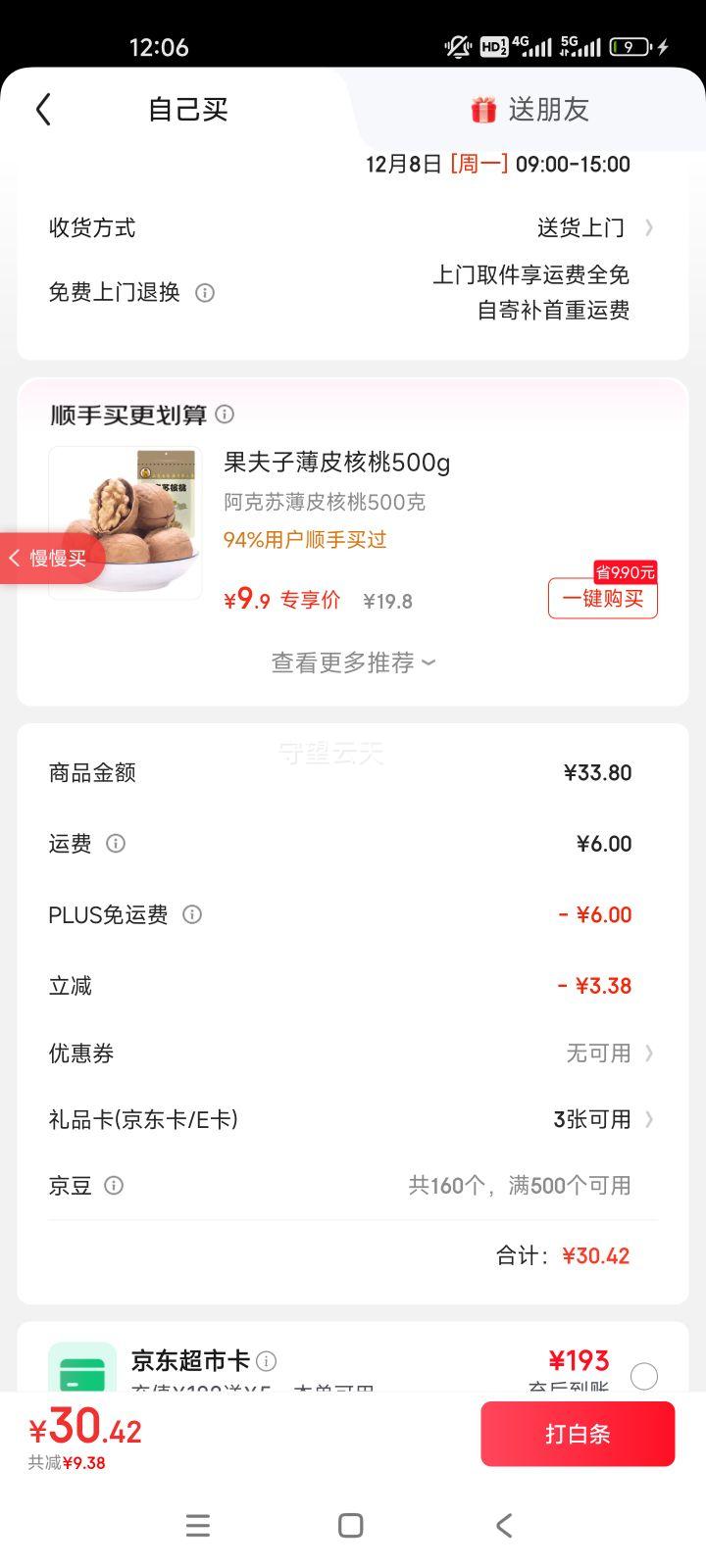Expand 礼品卡(京东卡/E卡) with 3张可用
706x1568 pixels.
648,1119
